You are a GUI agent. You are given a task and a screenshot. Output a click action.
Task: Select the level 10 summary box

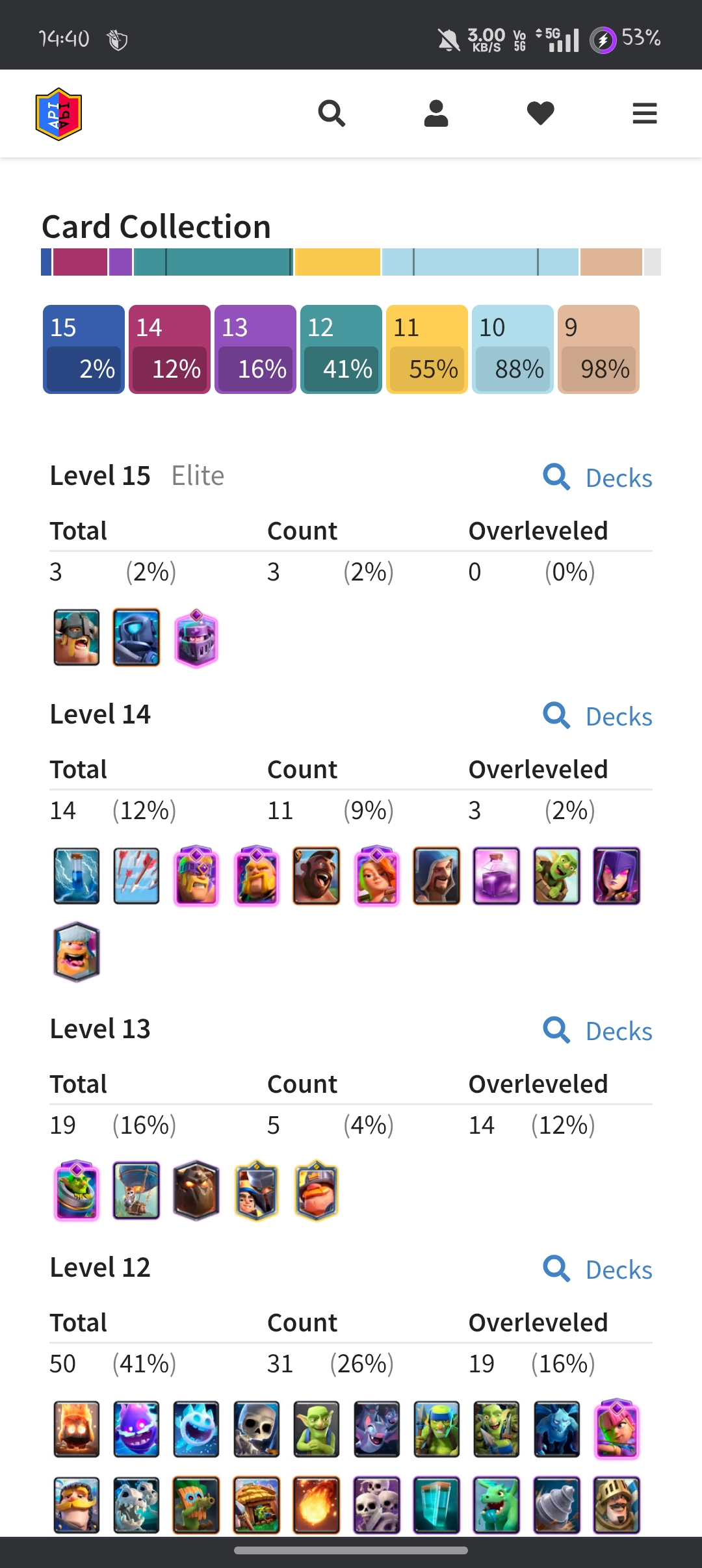pyautogui.click(x=513, y=349)
